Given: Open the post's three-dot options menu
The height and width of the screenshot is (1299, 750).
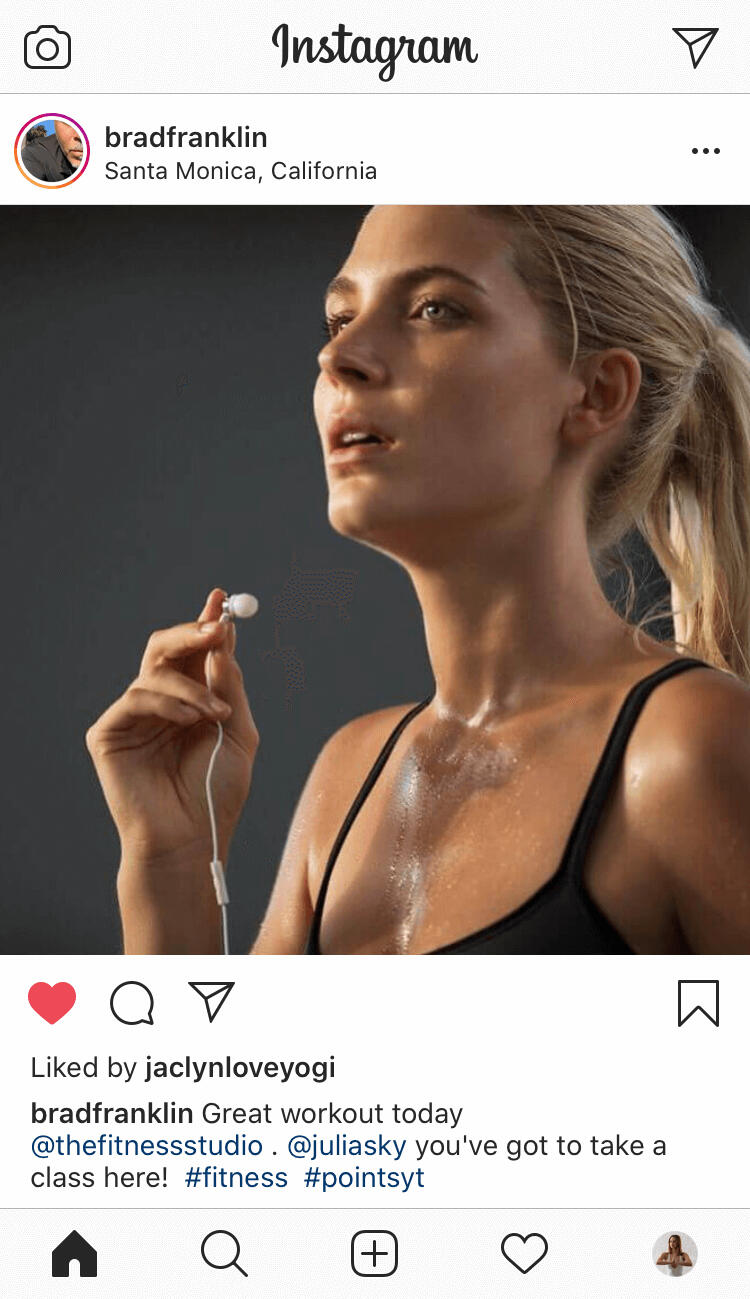Looking at the screenshot, I should coord(705,151).
